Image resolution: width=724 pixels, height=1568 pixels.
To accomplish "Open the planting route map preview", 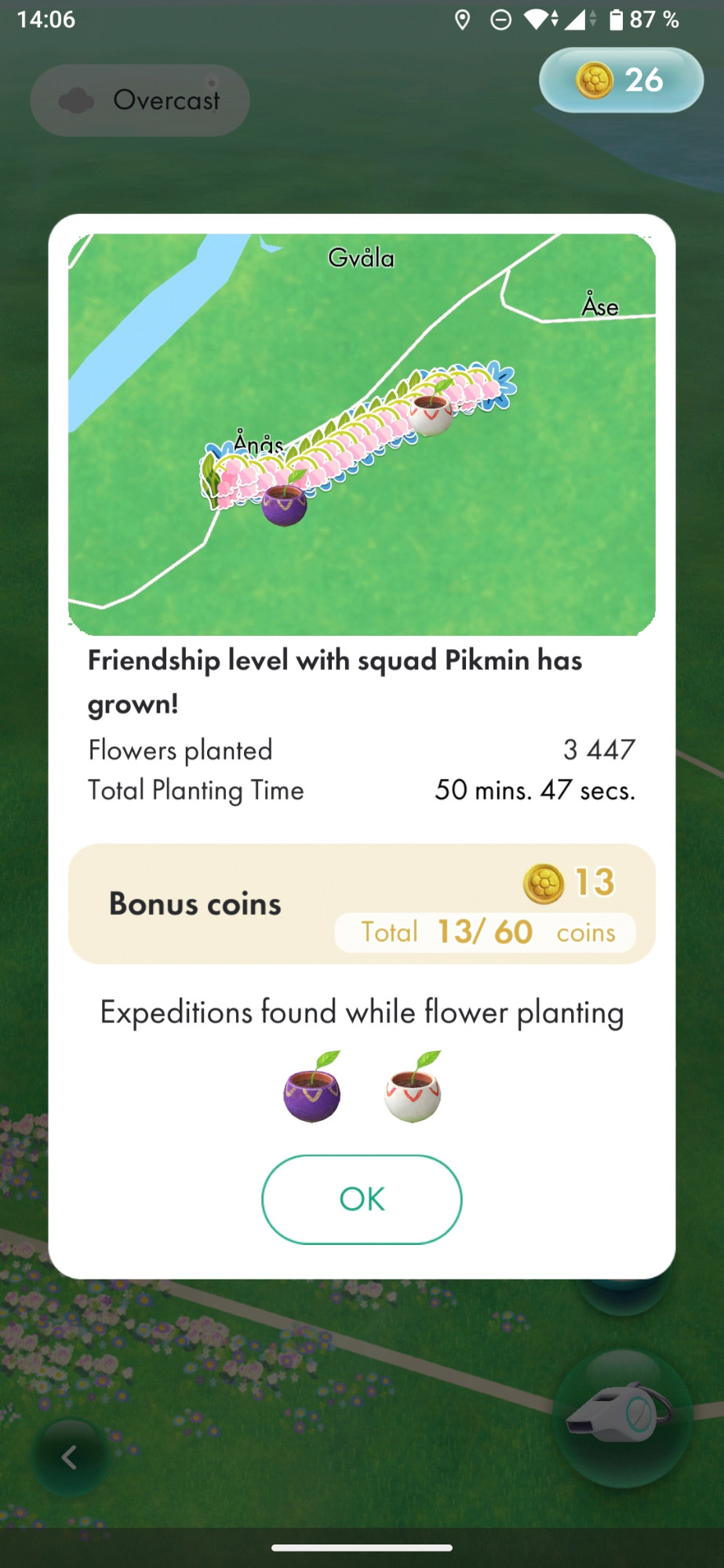I will point(362,434).
